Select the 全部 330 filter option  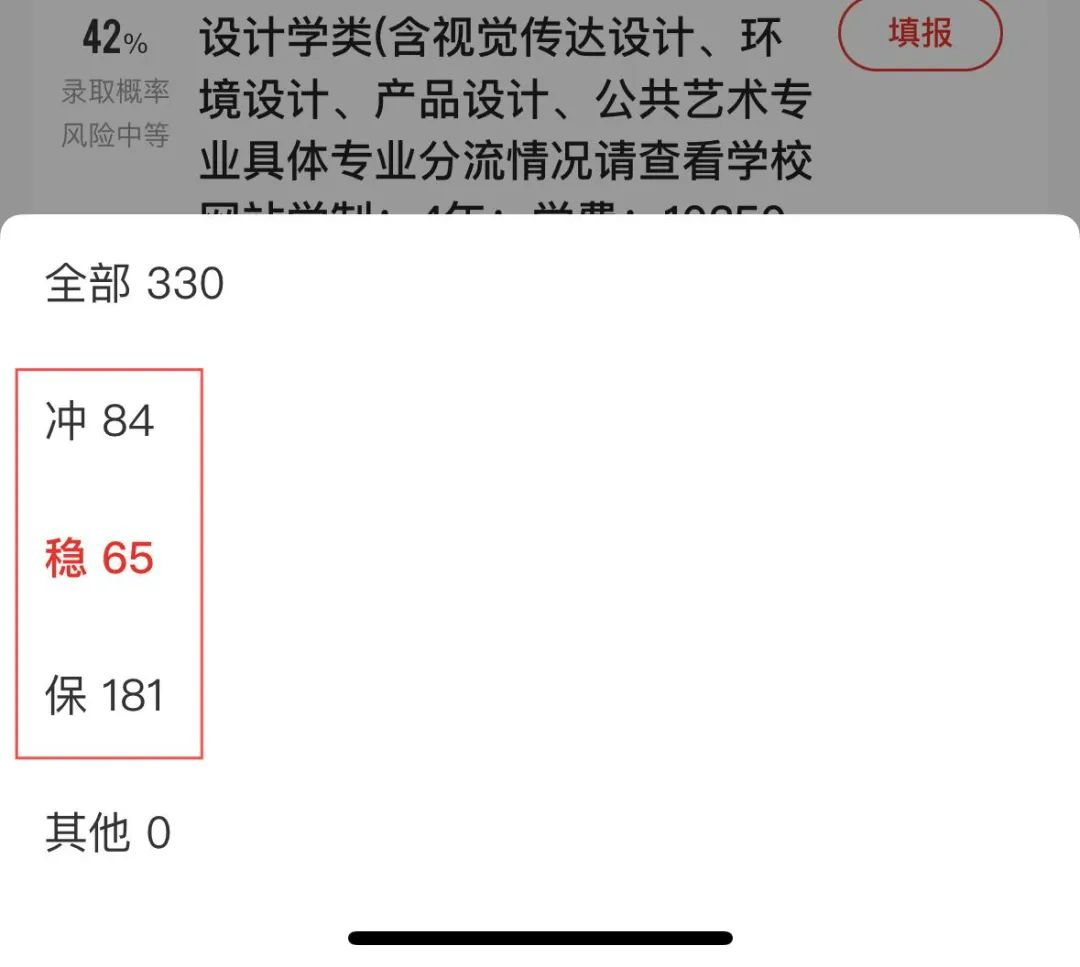[135, 284]
